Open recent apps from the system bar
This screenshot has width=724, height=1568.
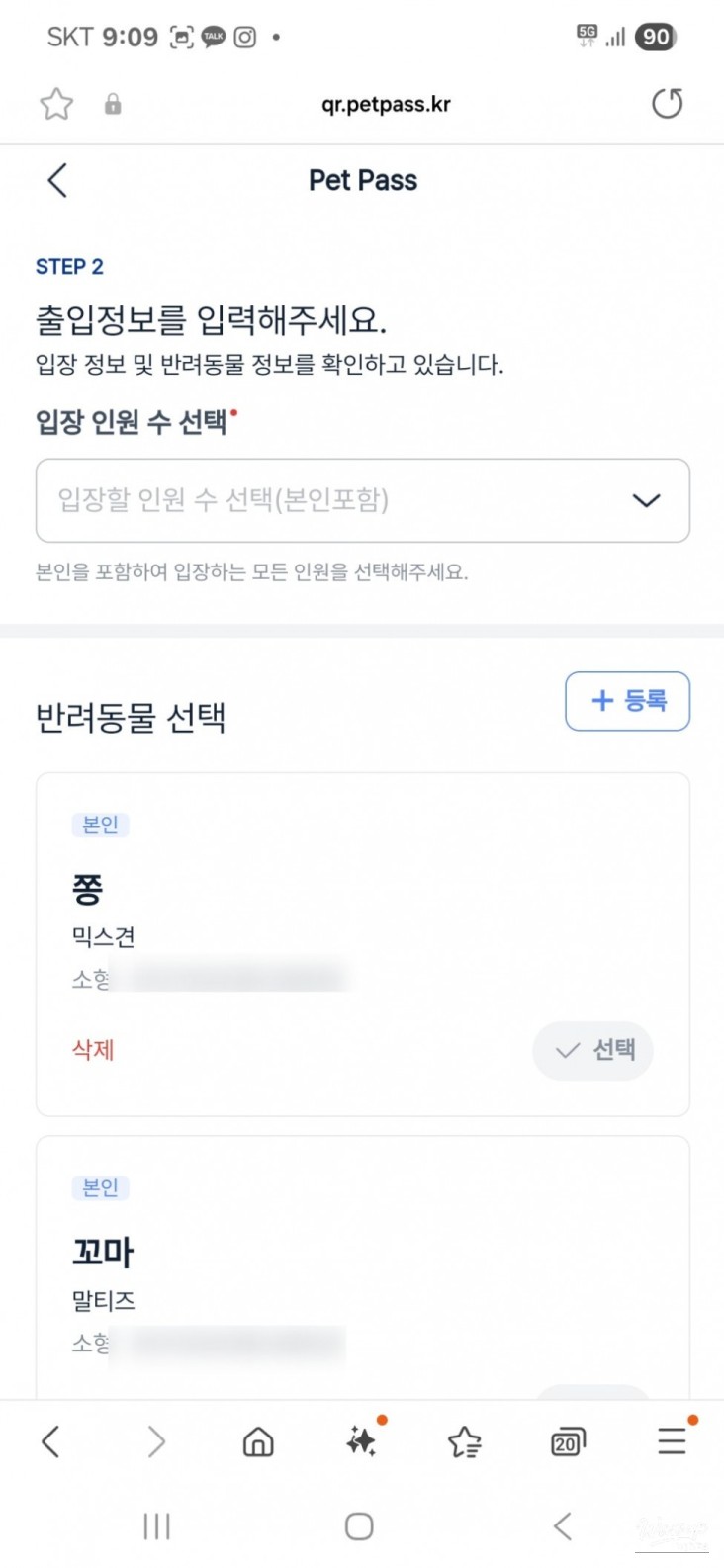156,1526
